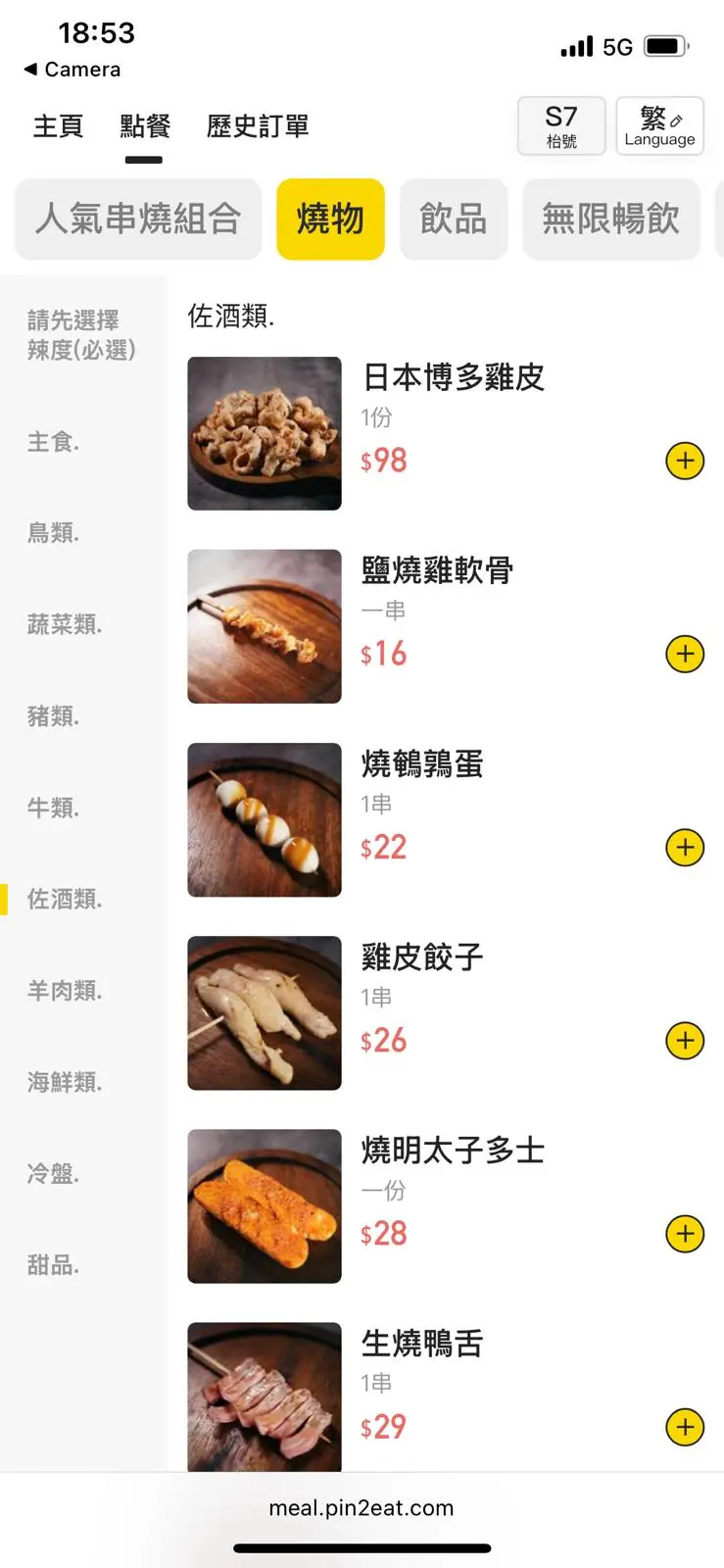Image resolution: width=724 pixels, height=1568 pixels.
Task: Add 生燒鴨舌 to the cart
Action: pyautogui.click(x=685, y=1427)
